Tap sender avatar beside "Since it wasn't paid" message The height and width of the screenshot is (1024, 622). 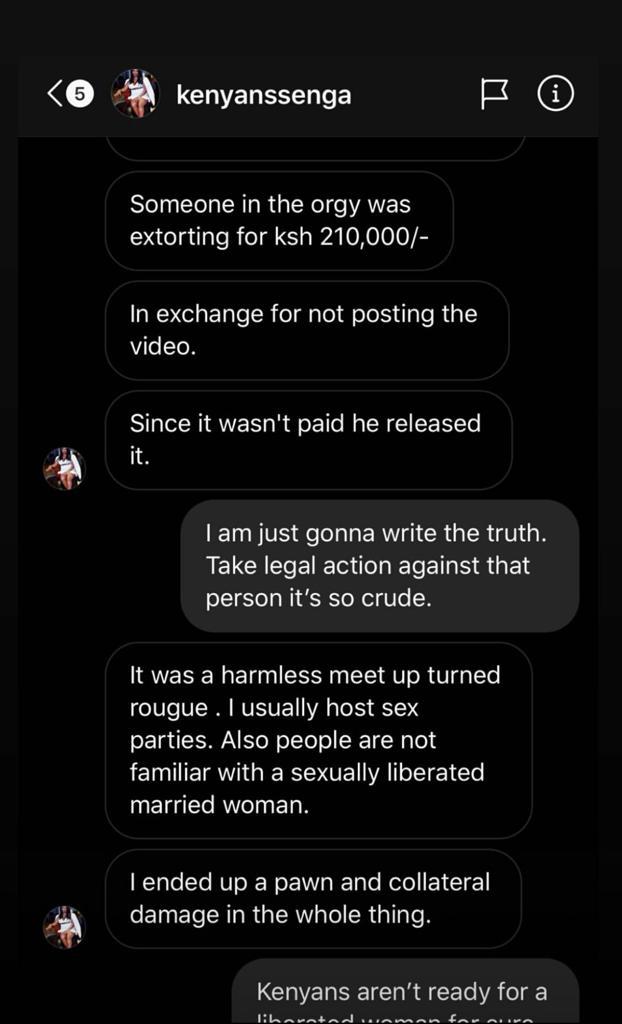[64, 468]
